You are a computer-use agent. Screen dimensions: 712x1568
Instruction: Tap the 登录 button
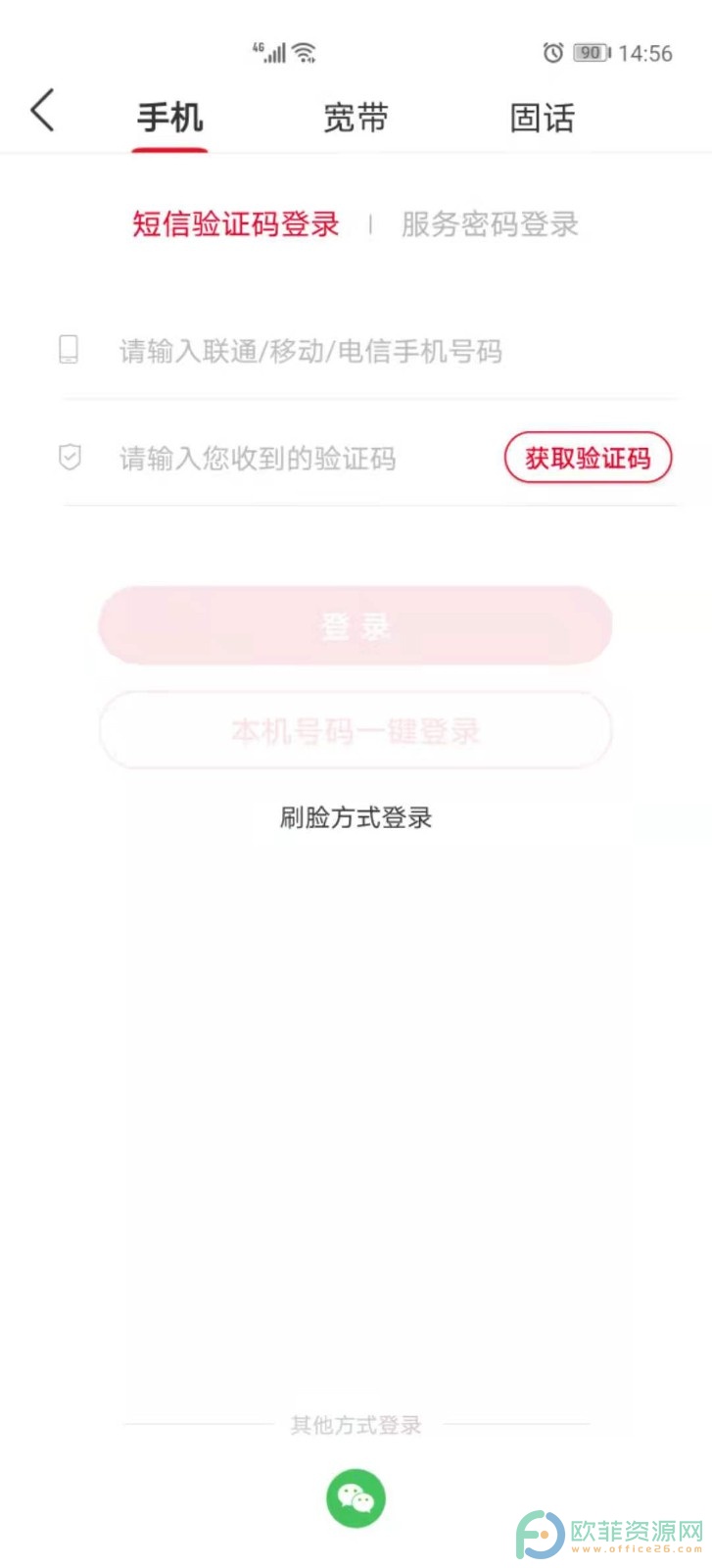(355, 626)
